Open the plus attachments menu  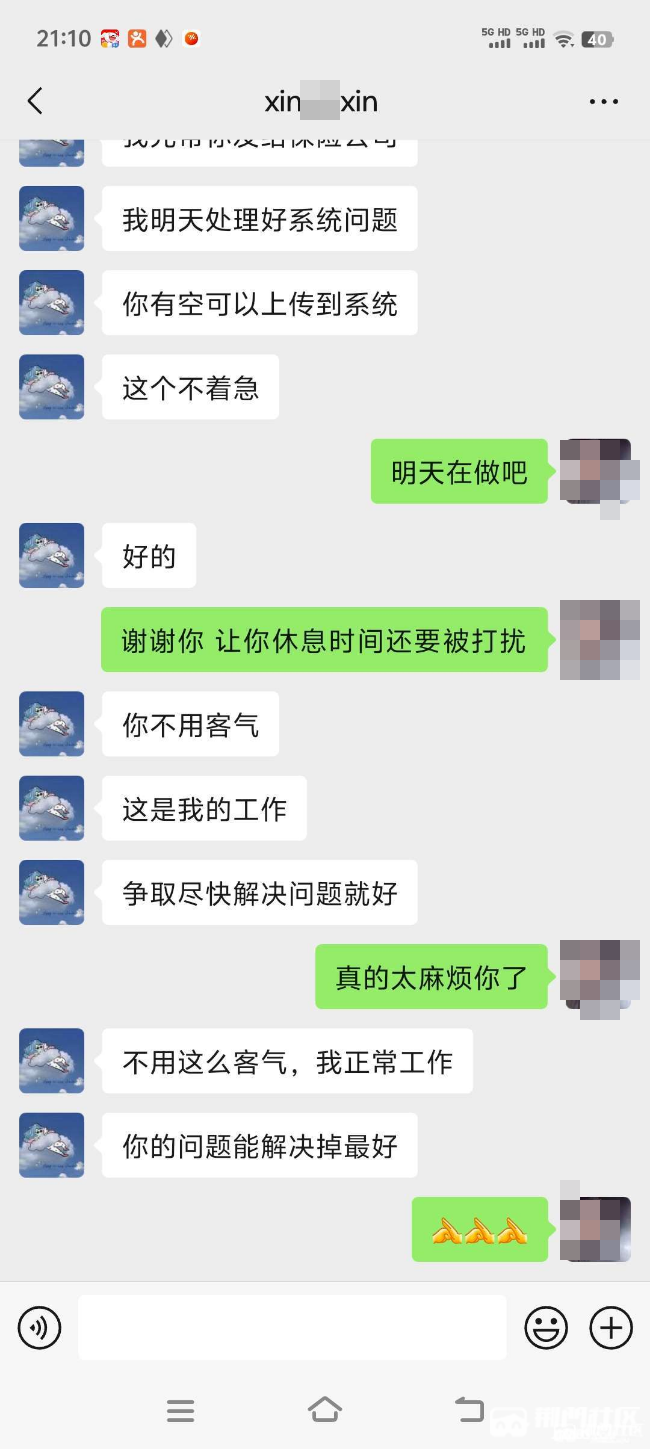click(x=611, y=1328)
